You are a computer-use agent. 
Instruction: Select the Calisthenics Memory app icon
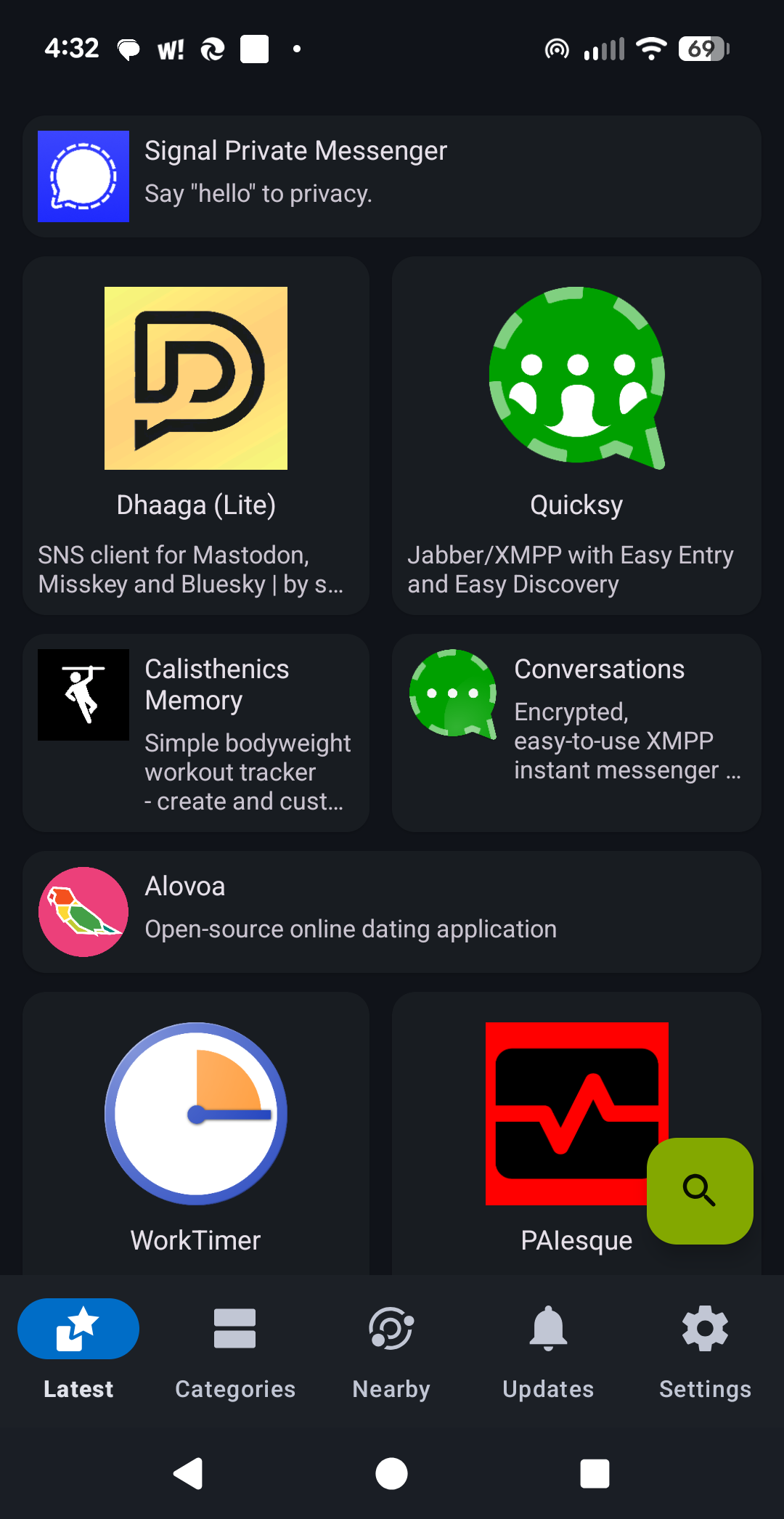pos(83,693)
